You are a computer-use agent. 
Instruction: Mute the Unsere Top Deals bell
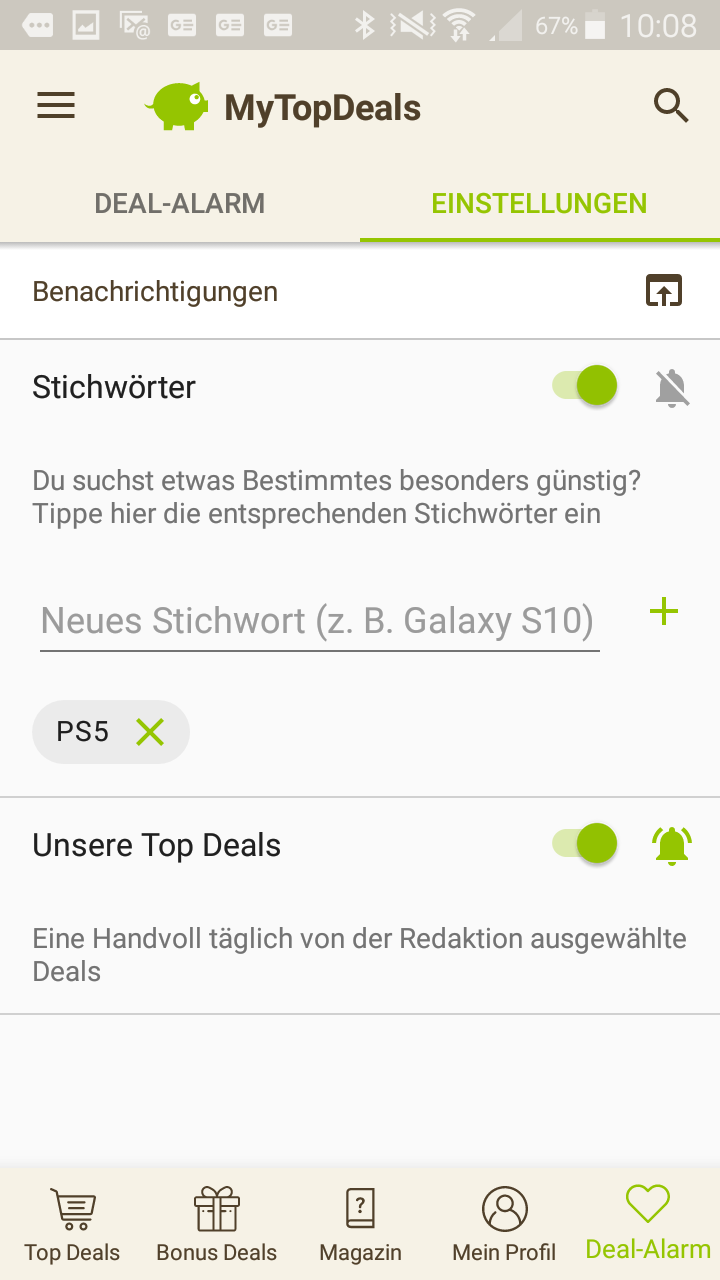[x=672, y=845]
